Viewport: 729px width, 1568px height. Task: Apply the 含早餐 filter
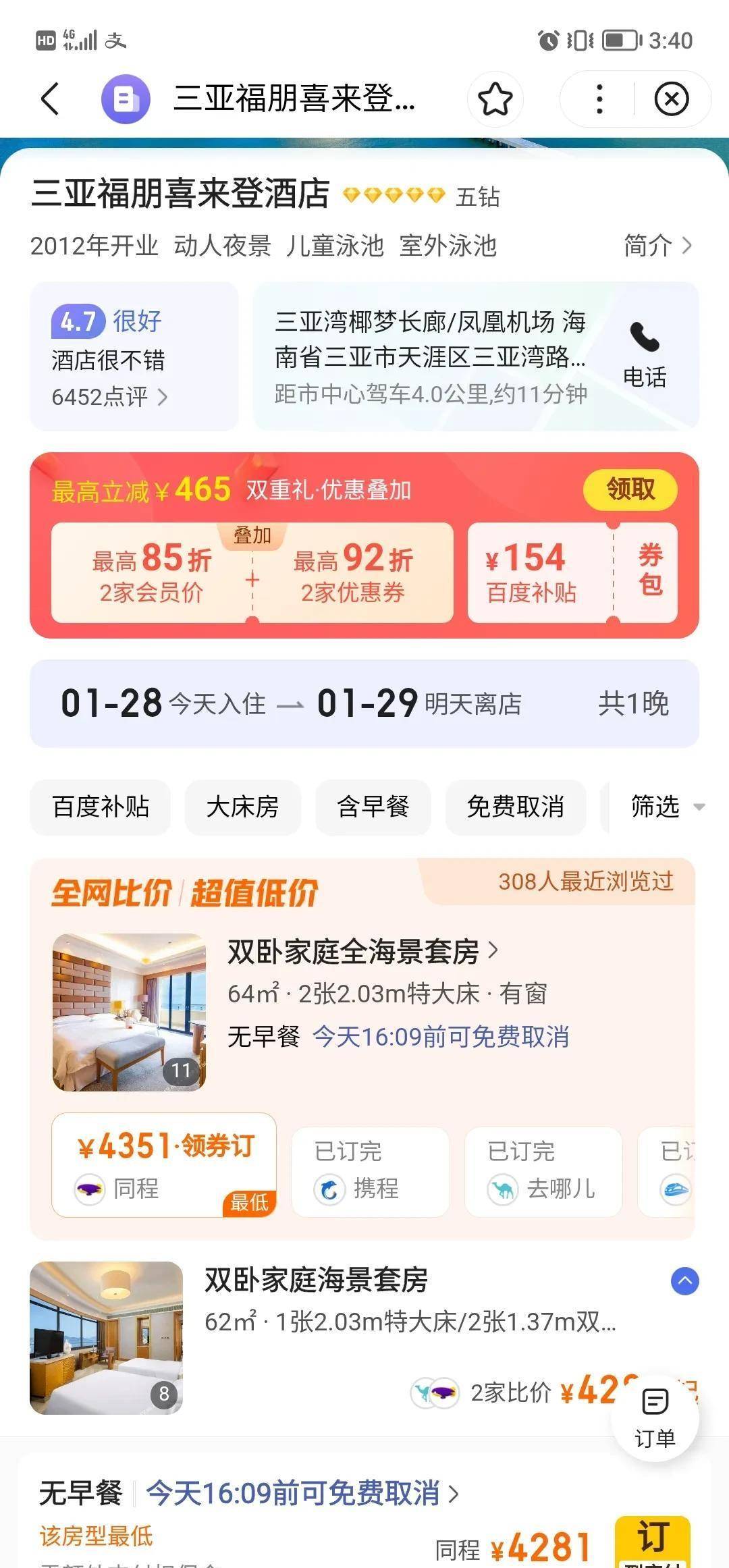click(373, 807)
